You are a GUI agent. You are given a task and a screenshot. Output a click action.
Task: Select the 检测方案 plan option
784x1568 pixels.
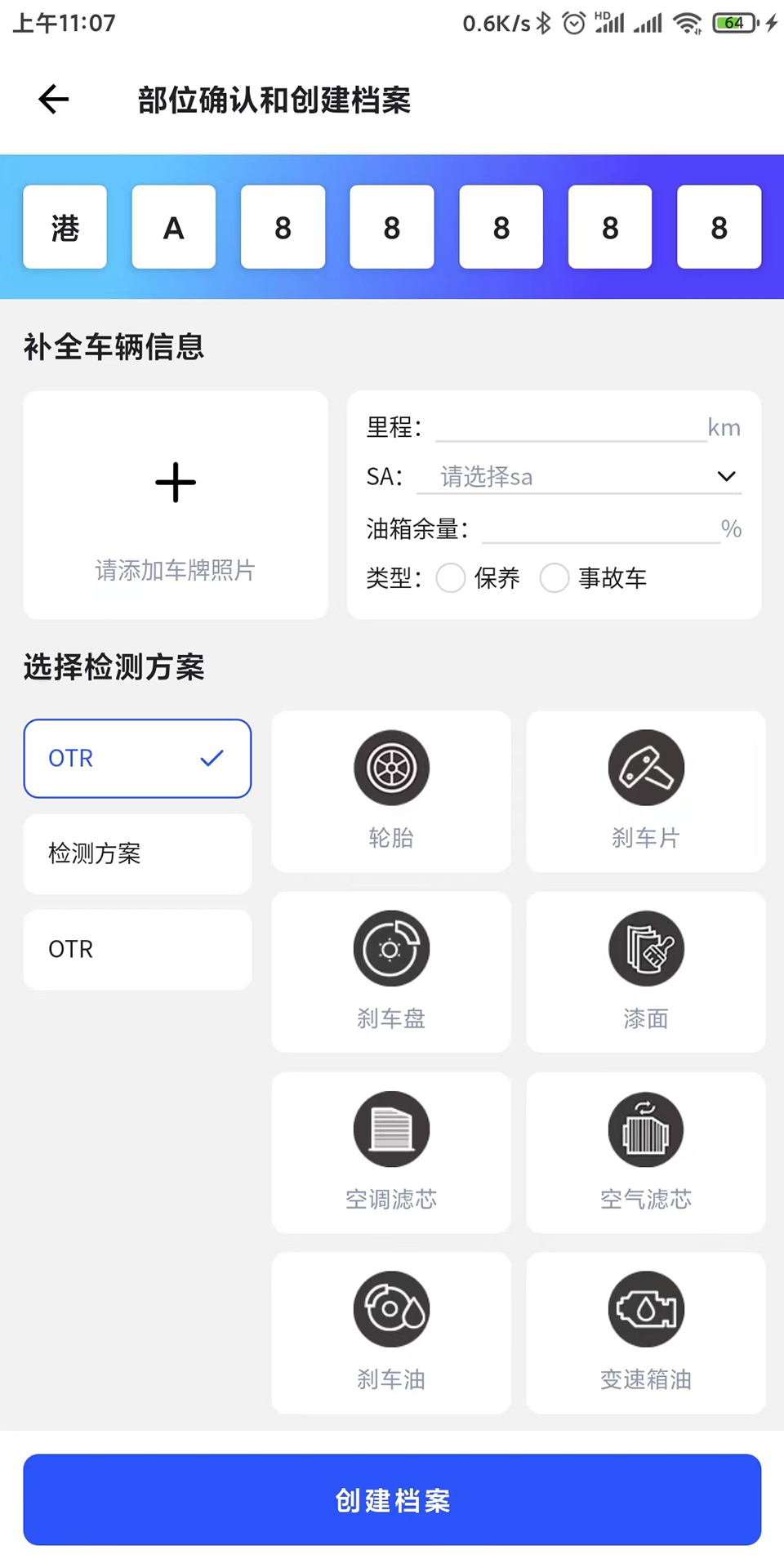136,854
